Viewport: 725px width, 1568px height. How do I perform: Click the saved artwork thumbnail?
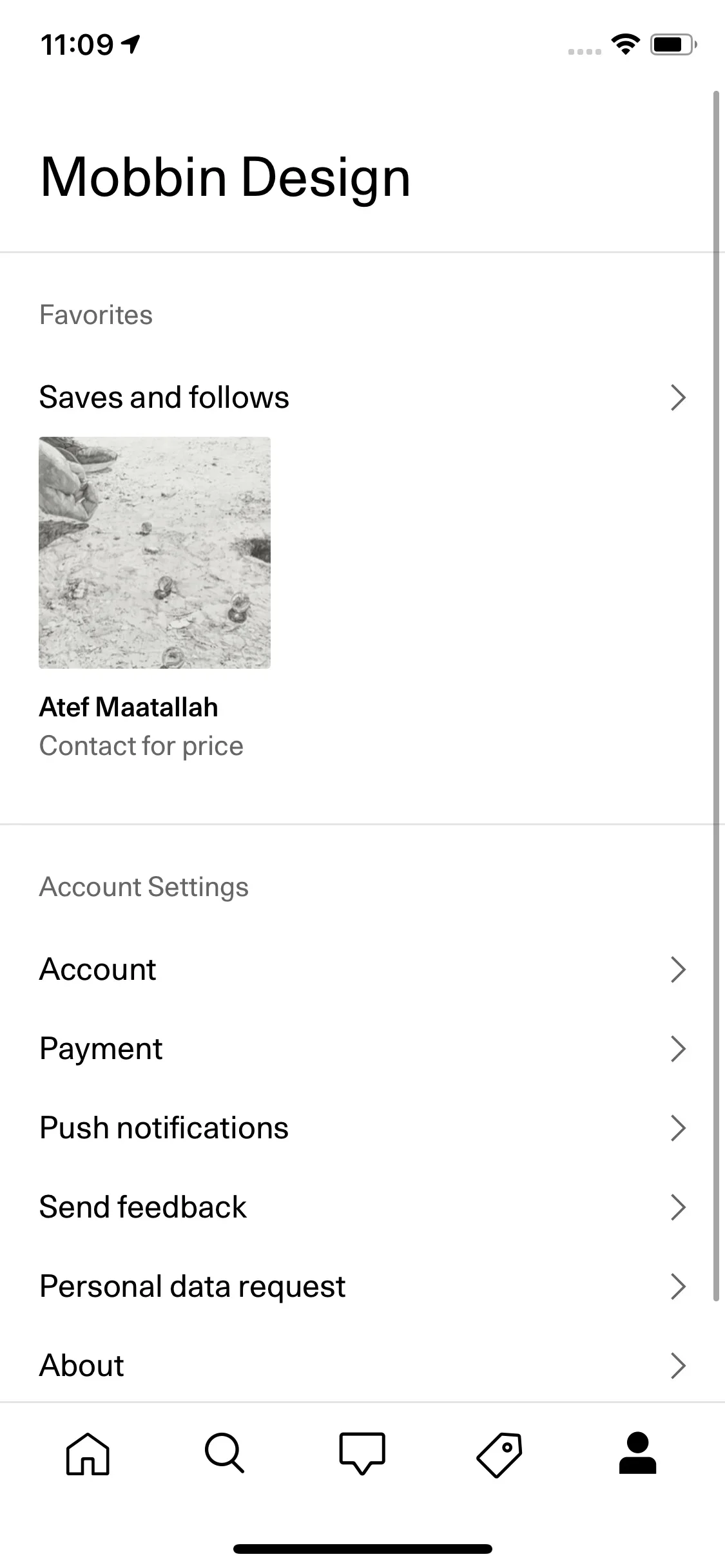pyautogui.click(x=155, y=551)
